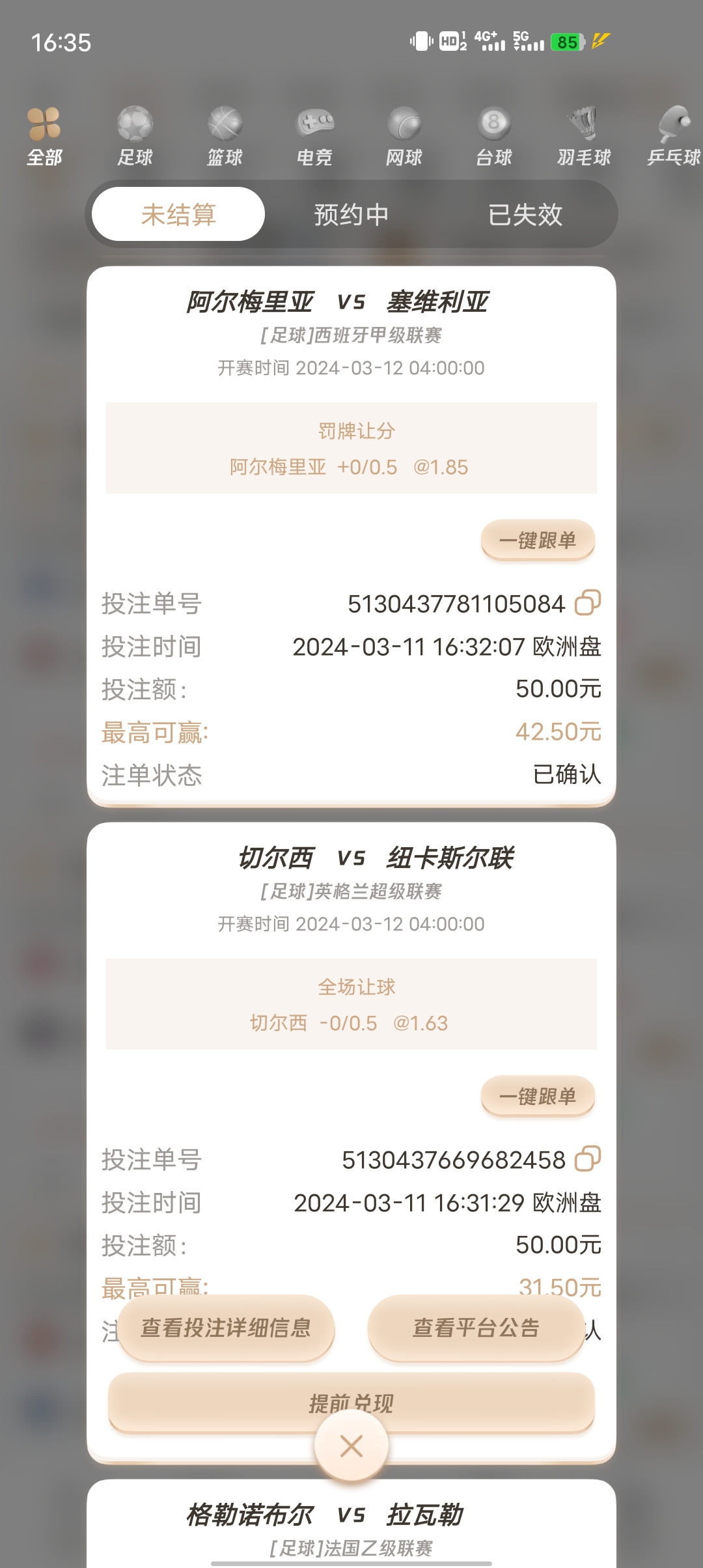
Task: Copy bet number 5130437669682458
Action: point(587,1159)
